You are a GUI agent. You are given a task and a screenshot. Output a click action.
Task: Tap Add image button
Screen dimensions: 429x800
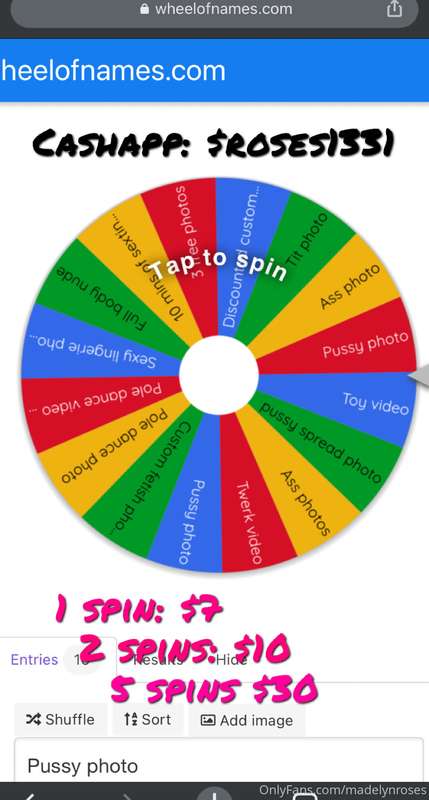247,720
